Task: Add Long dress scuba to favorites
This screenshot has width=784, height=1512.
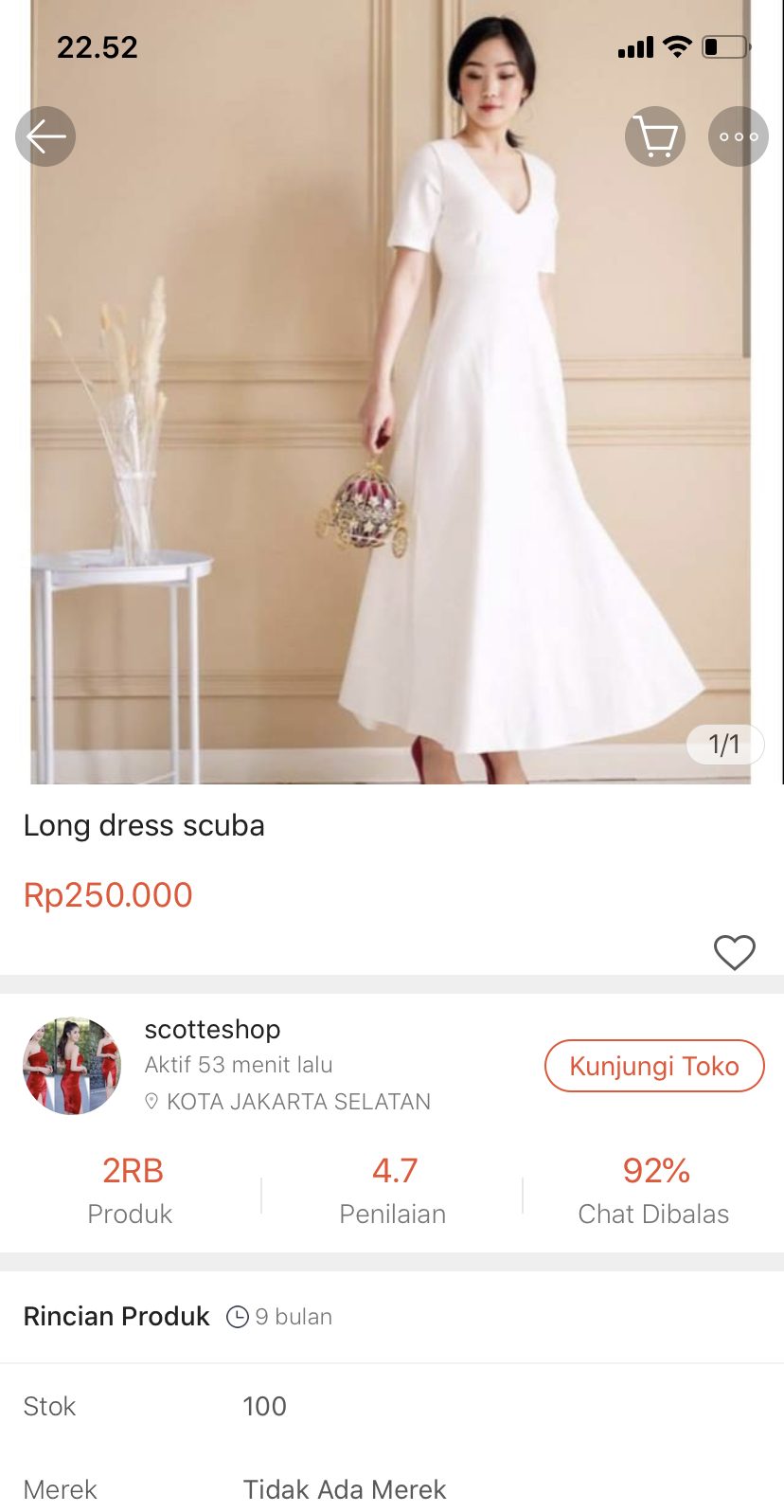Action: point(734,952)
